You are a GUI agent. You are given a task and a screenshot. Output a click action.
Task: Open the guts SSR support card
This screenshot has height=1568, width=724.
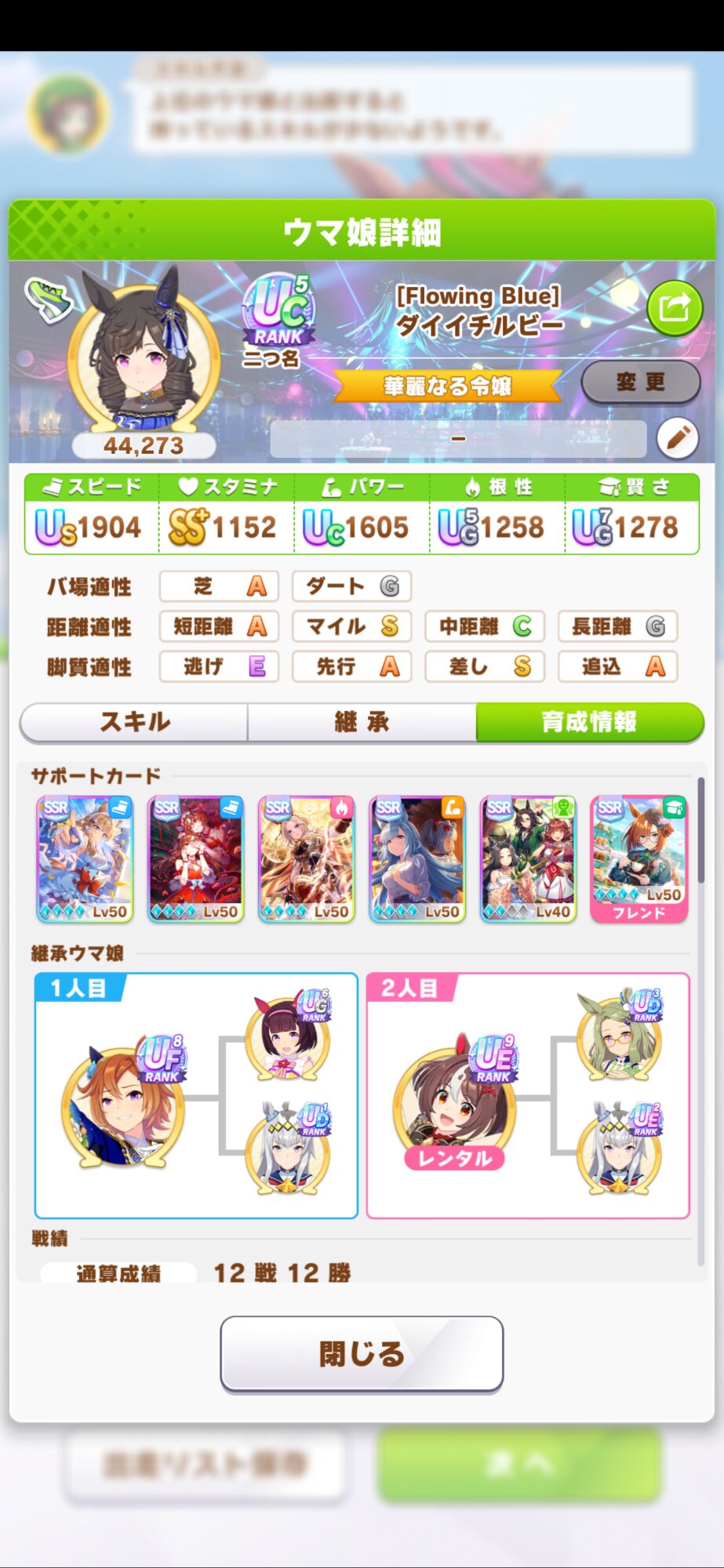(x=307, y=859)
